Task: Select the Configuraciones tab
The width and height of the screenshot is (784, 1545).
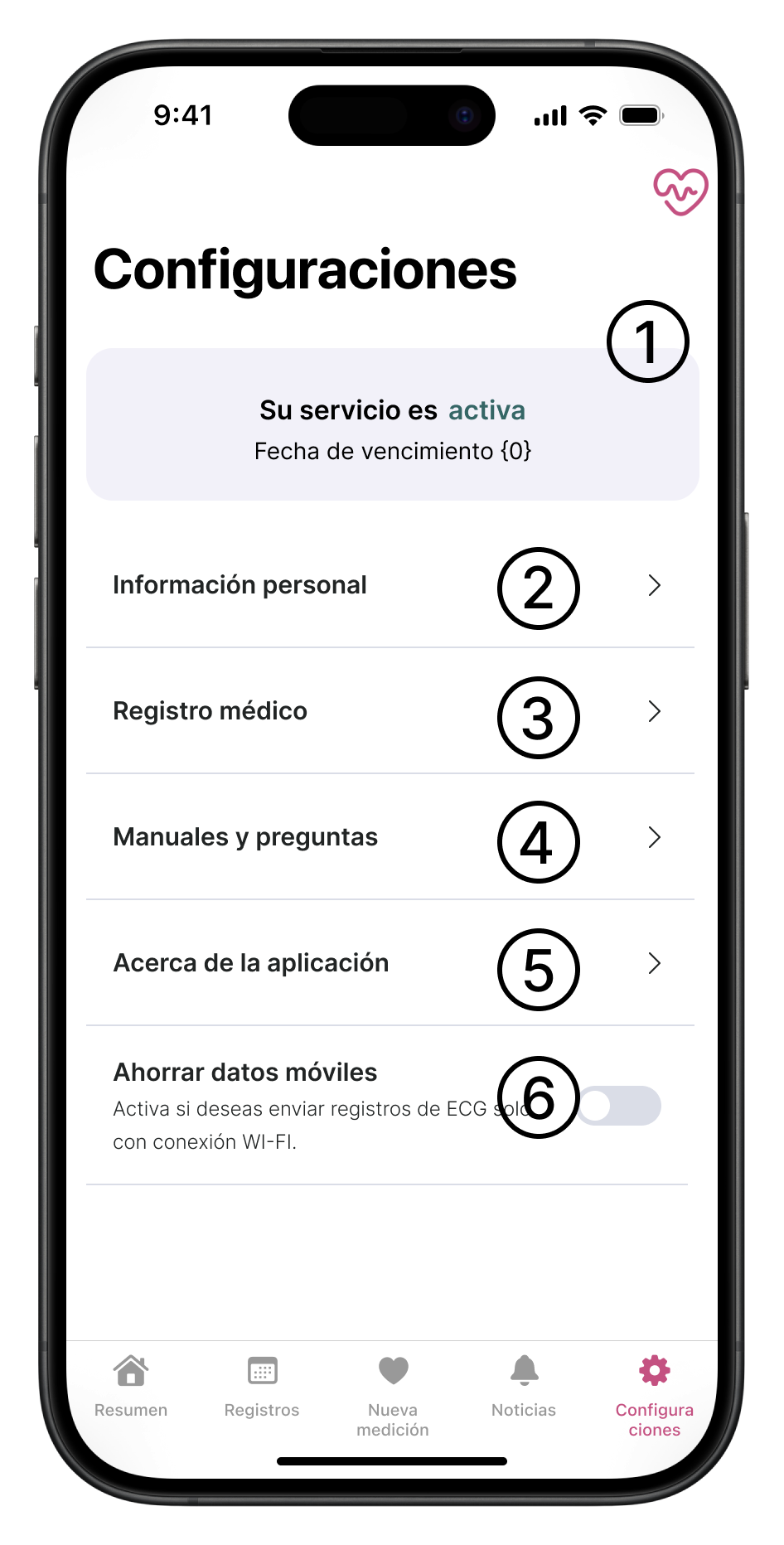Action: 654,1394
